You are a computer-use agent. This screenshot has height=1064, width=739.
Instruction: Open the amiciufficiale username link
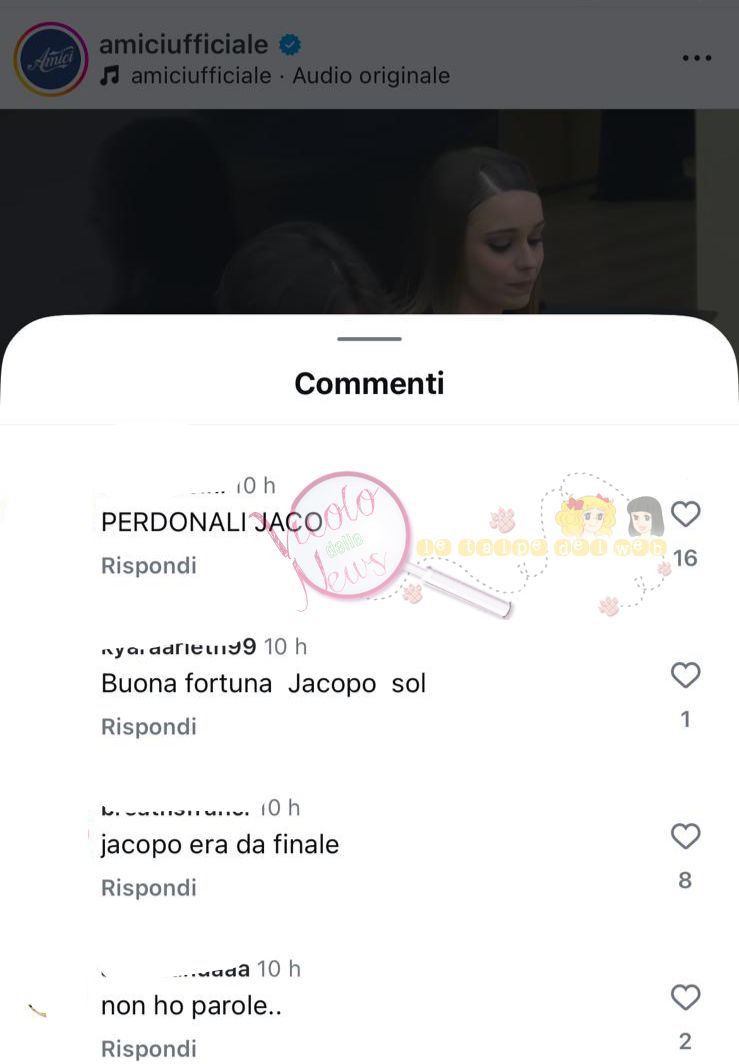coord(183,44)
